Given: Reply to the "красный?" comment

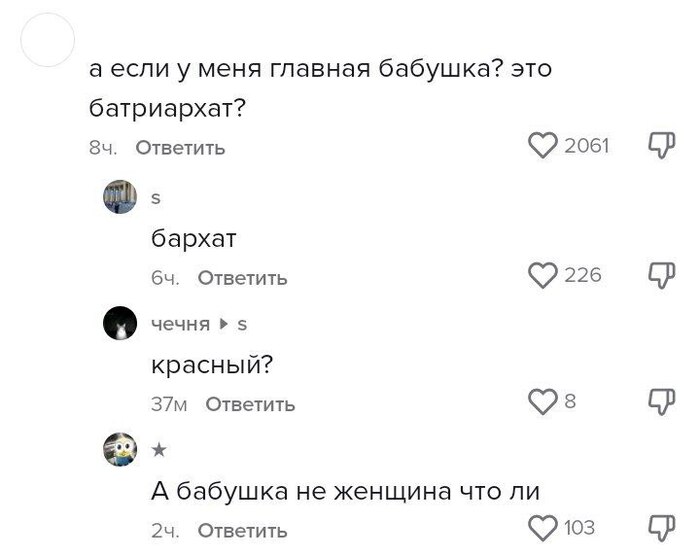Looking at the screenshot, I should pos(250,404).
